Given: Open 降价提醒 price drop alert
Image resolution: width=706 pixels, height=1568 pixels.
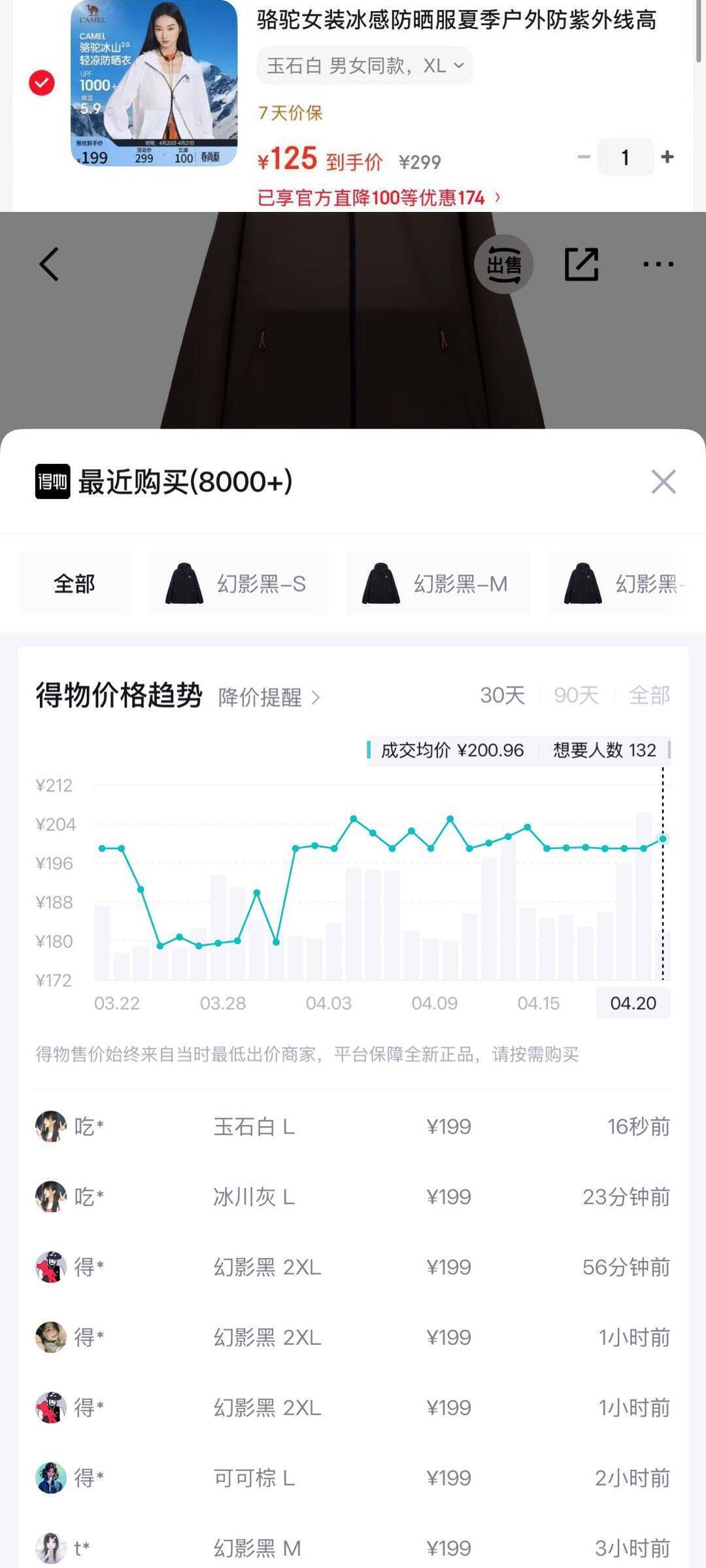Looking at the screenshot, I should (x=269, y=697).
